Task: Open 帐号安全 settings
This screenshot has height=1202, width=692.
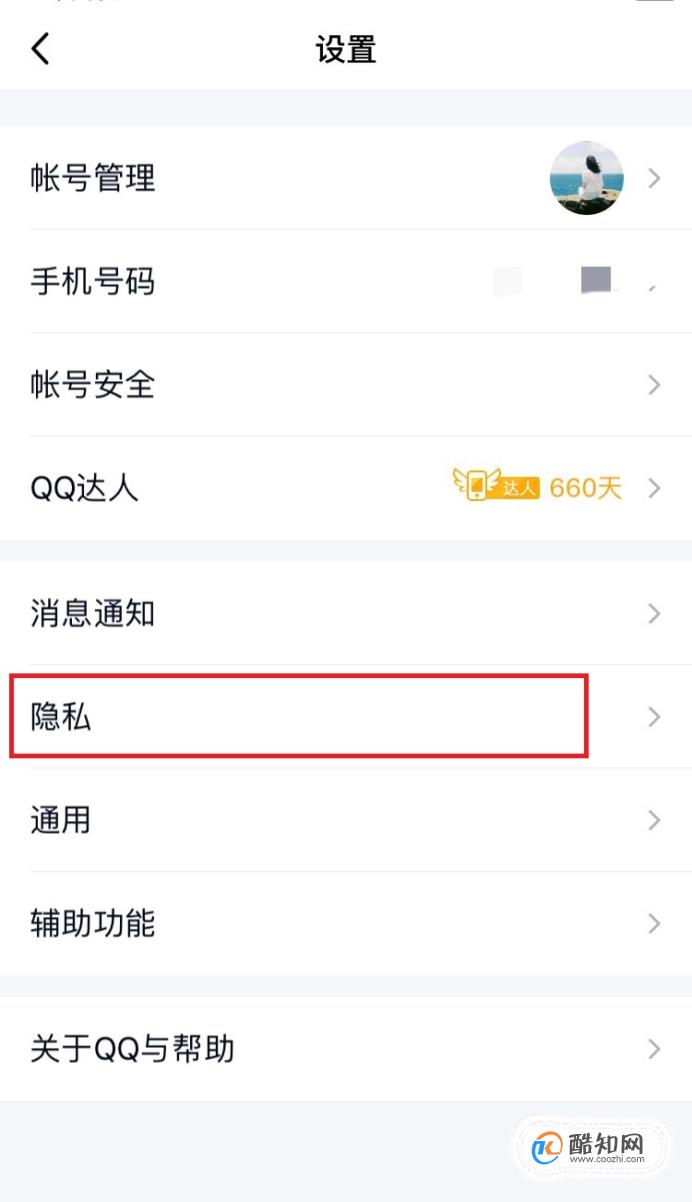Action: click(346, 385)
